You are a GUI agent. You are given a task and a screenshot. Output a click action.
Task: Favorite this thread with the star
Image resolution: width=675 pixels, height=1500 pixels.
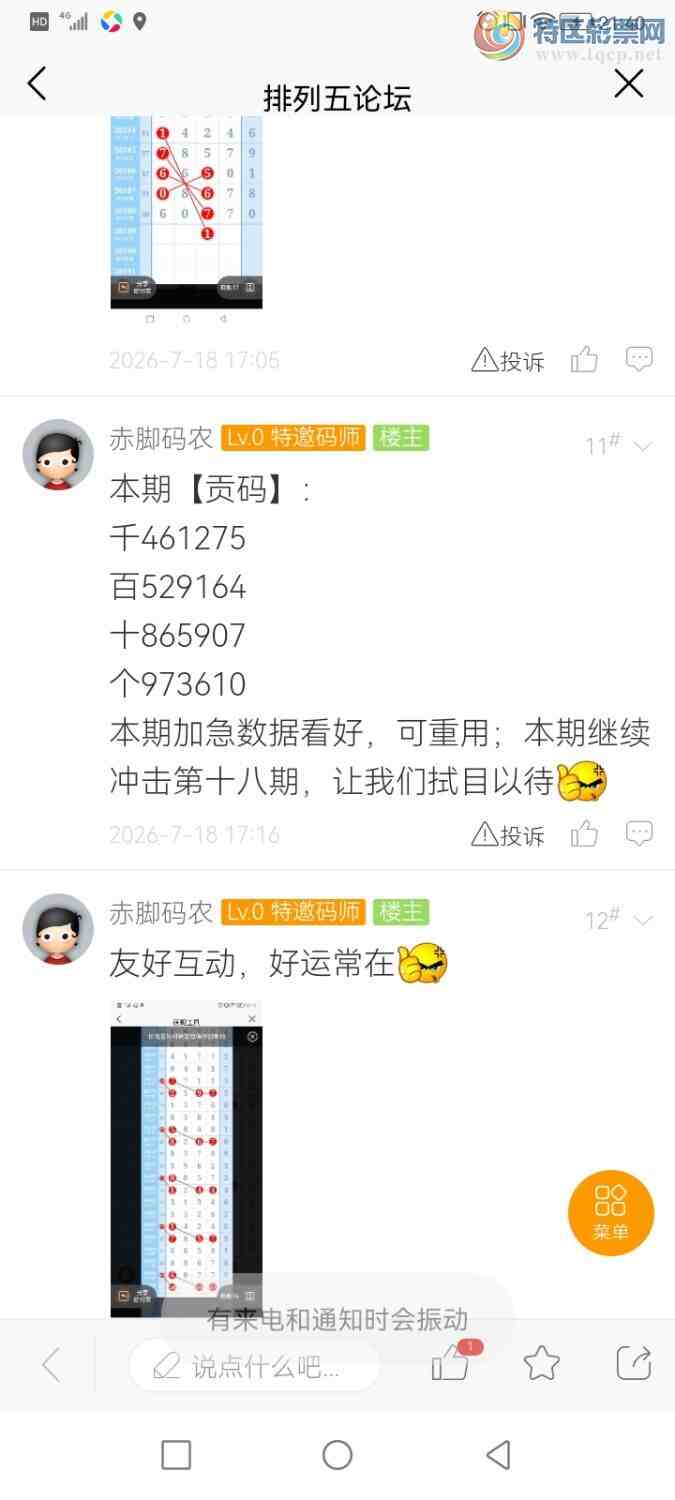[x=541, y=1363]
